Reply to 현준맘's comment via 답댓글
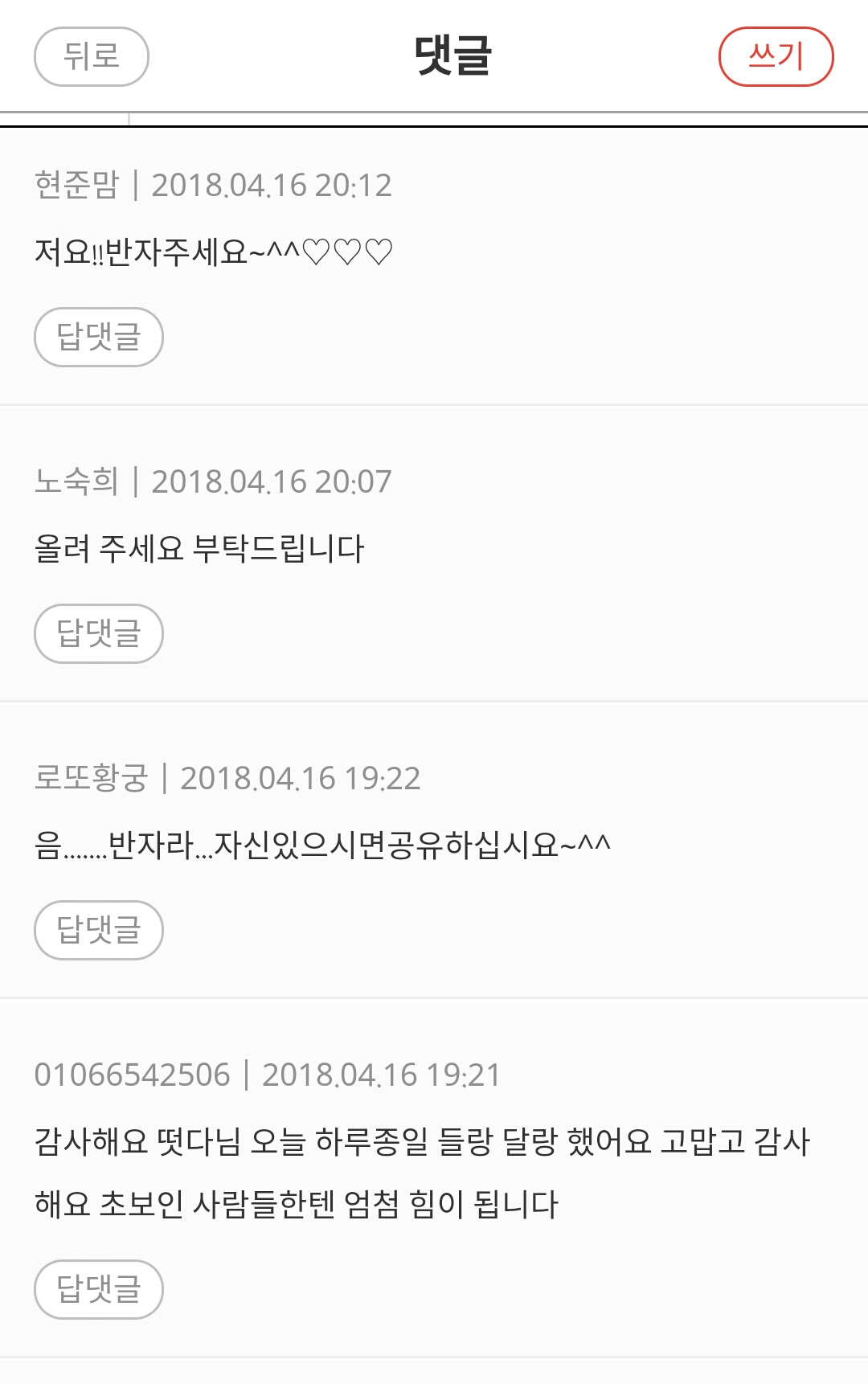Viewport: 868px width, 1384px height. point(99,337)
